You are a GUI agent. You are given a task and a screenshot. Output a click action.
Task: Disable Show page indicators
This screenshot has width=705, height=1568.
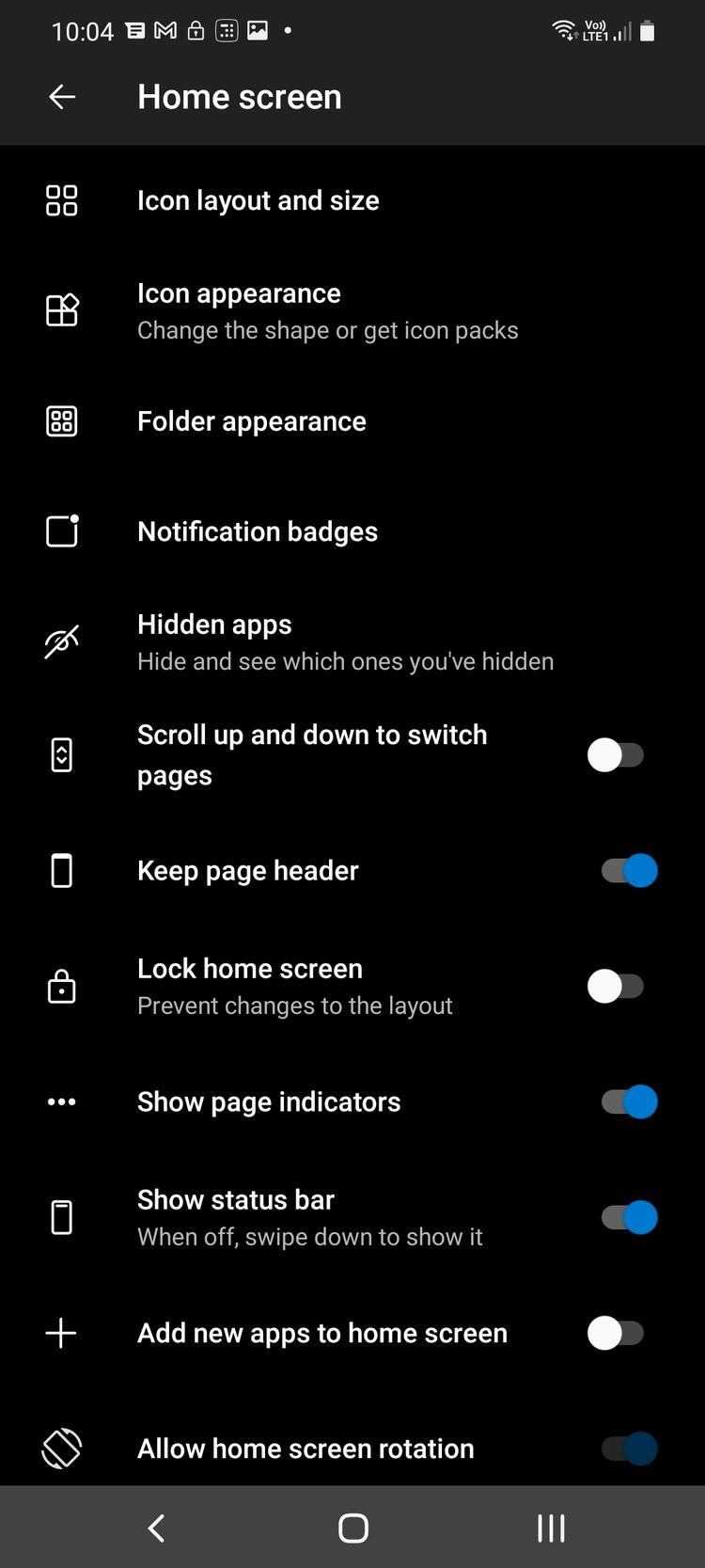point(628,1101)
